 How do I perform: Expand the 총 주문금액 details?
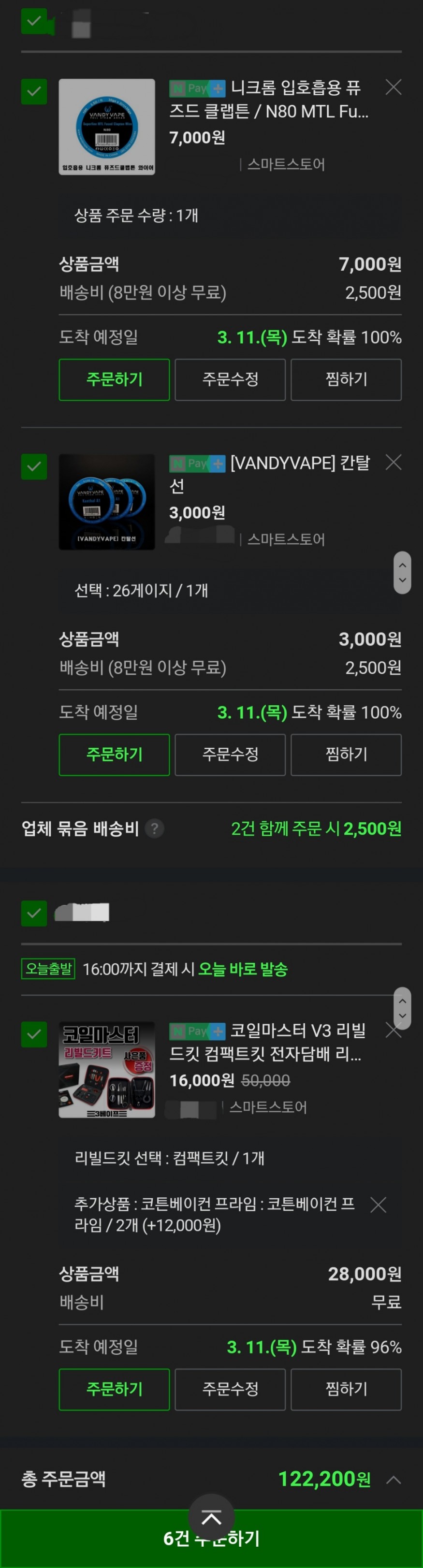point(394,1479)
